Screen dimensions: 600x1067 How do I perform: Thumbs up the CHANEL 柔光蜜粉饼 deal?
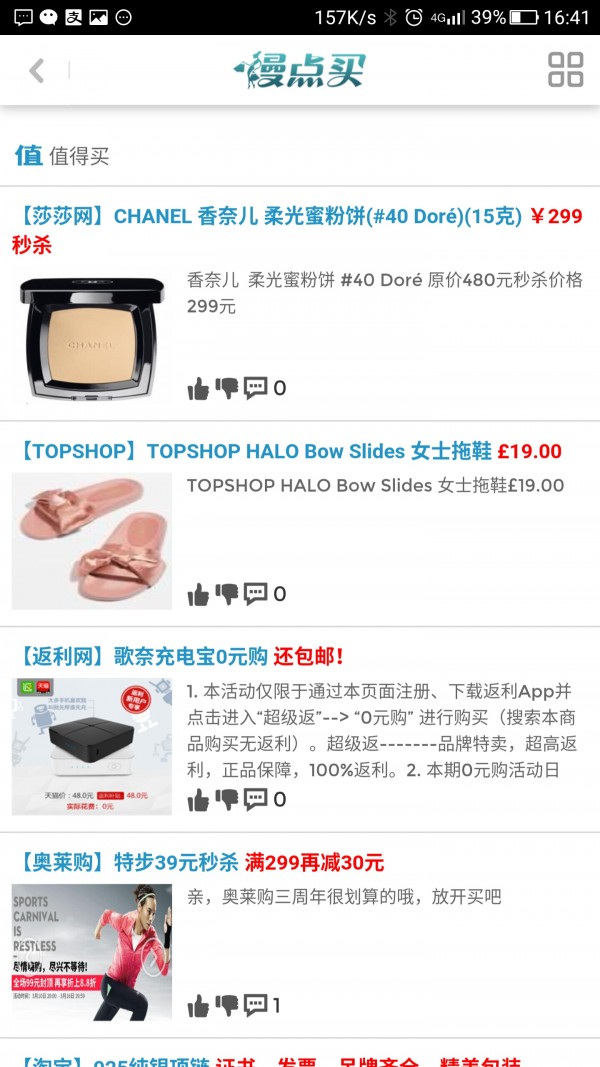point(198,388)
